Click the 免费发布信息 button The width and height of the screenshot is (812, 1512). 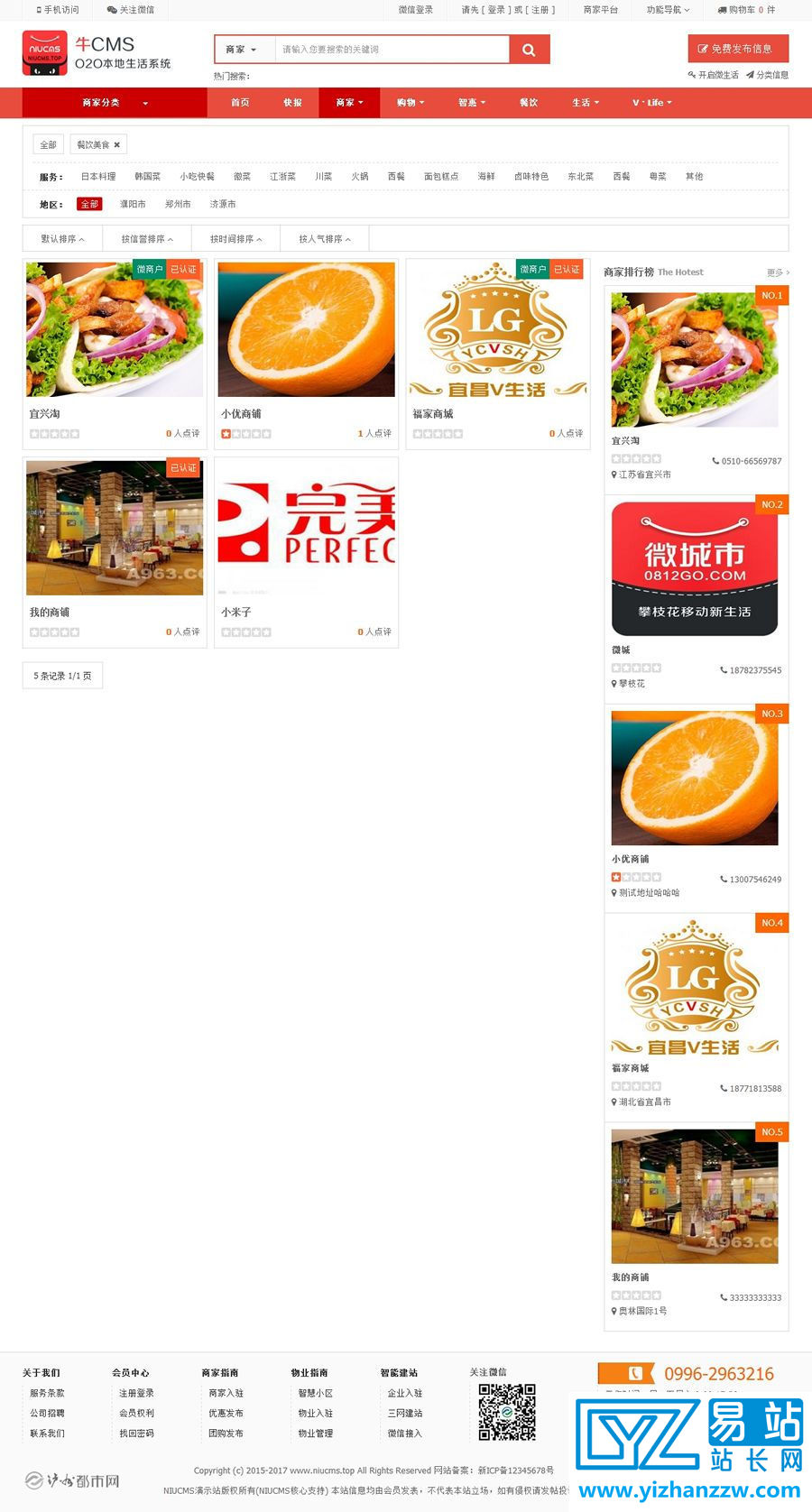click(x=737, y=49)
